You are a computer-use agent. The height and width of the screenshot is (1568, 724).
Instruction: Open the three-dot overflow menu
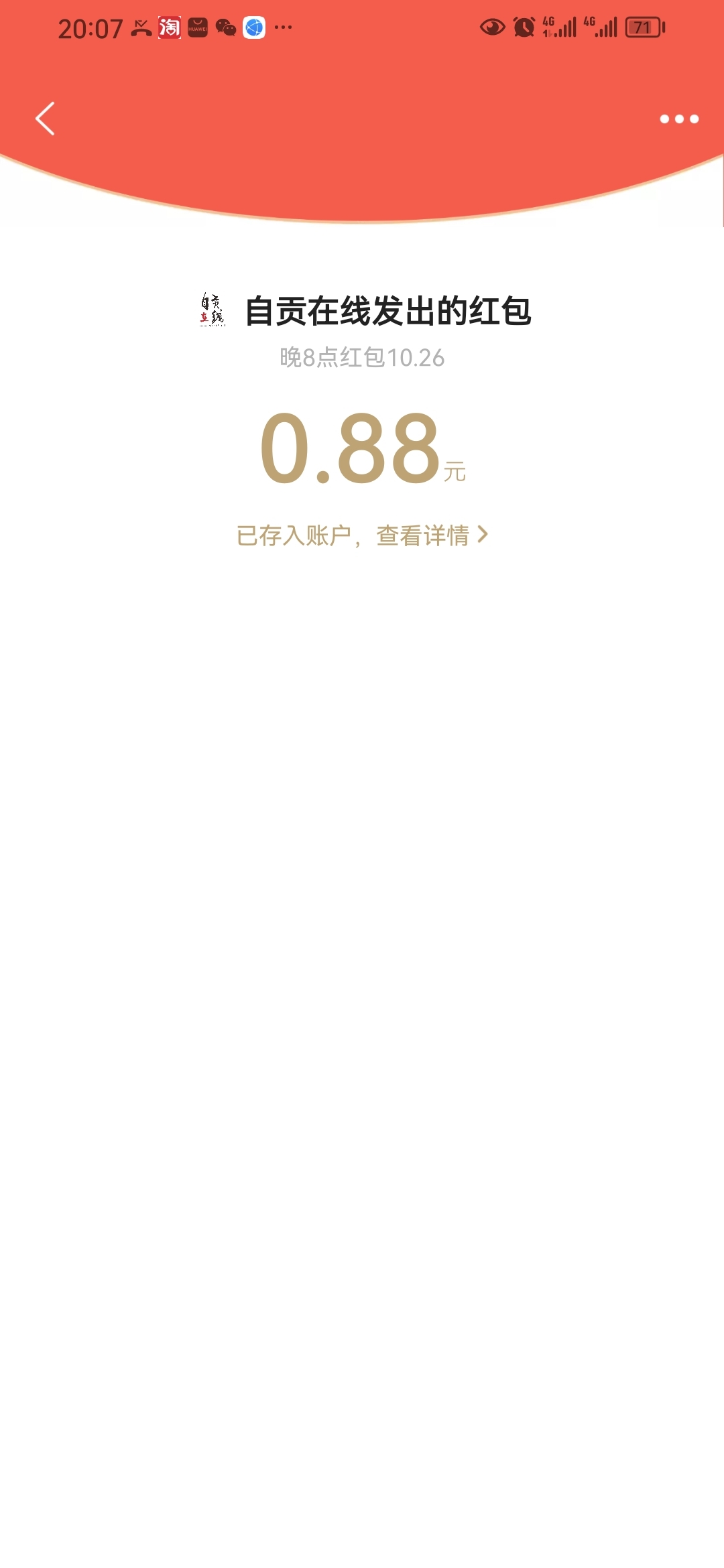(678, 119)
